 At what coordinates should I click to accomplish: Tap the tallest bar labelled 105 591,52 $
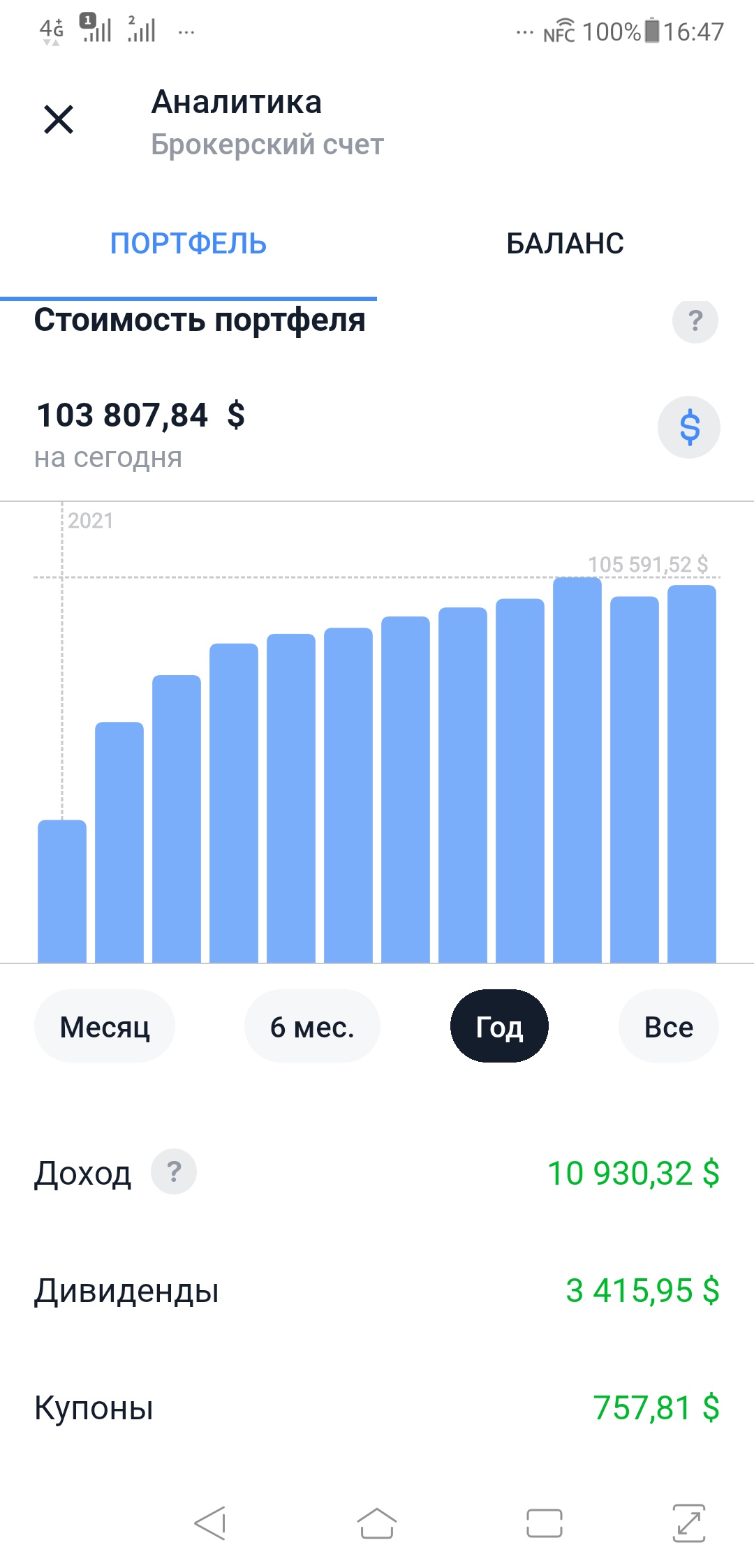(577, 768)
